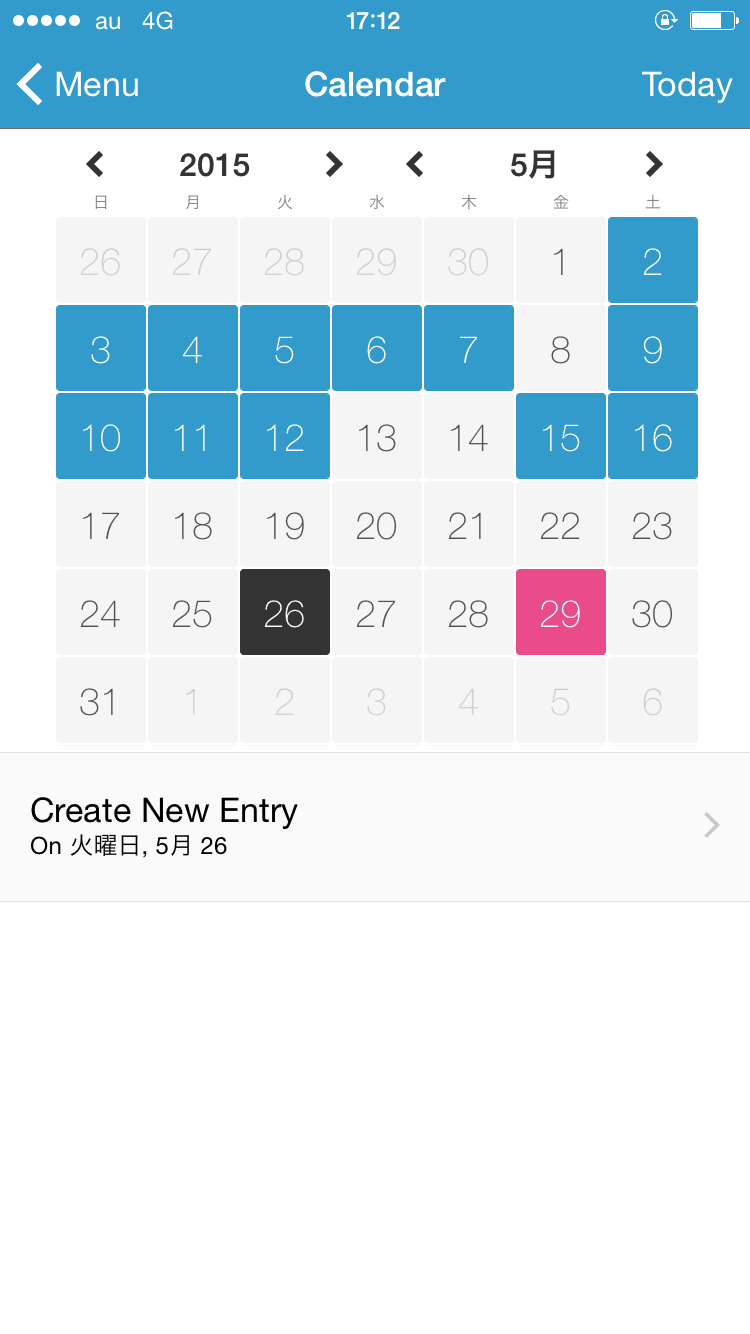
Task: Tap May 23 on calendar
Action: 653,524
